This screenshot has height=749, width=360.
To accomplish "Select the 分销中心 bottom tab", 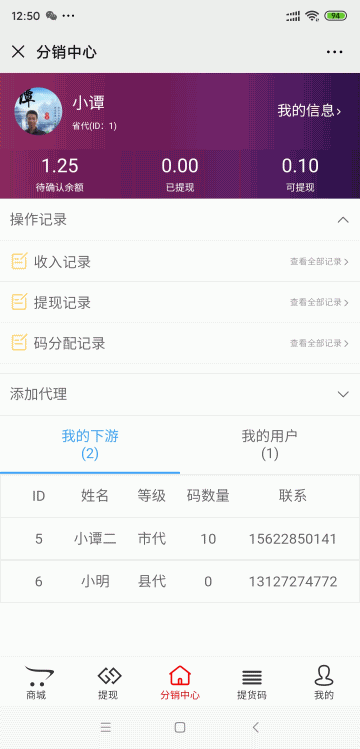I will point(180,683).
